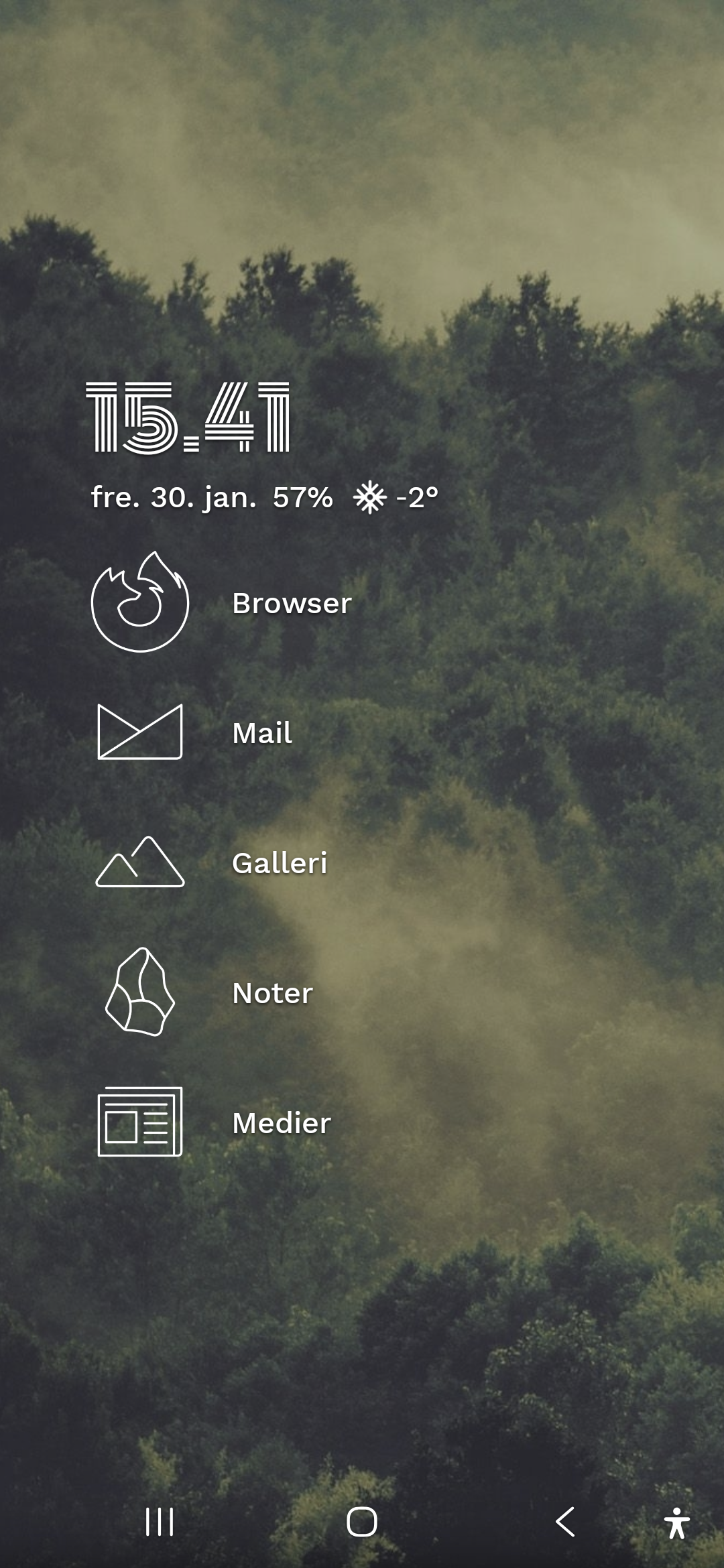The height and width of the screenshot is (1568, 724).
Task: Open the accessibility shortcut
Action: pyautogui.click(x=677, y=1523)
